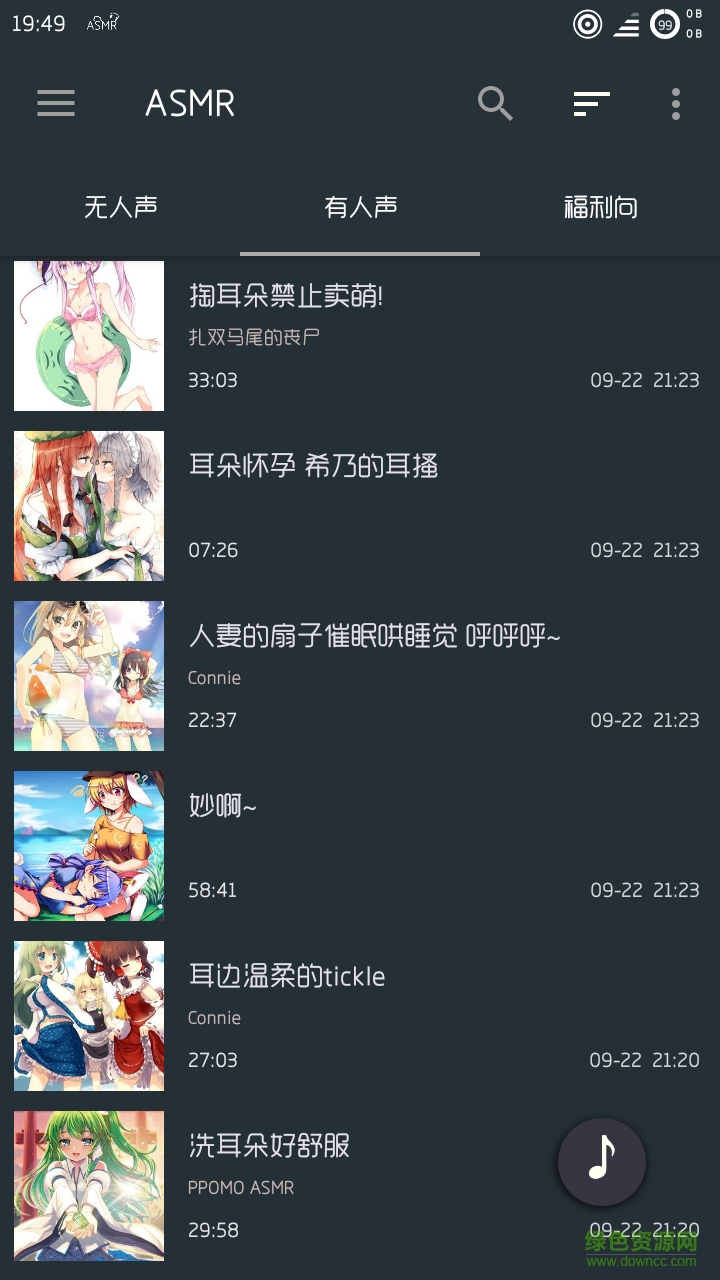Open the track 耳边温柔的tickle by Connie
This screenshot has width=720, height=1280.
[x=285, y=976]
